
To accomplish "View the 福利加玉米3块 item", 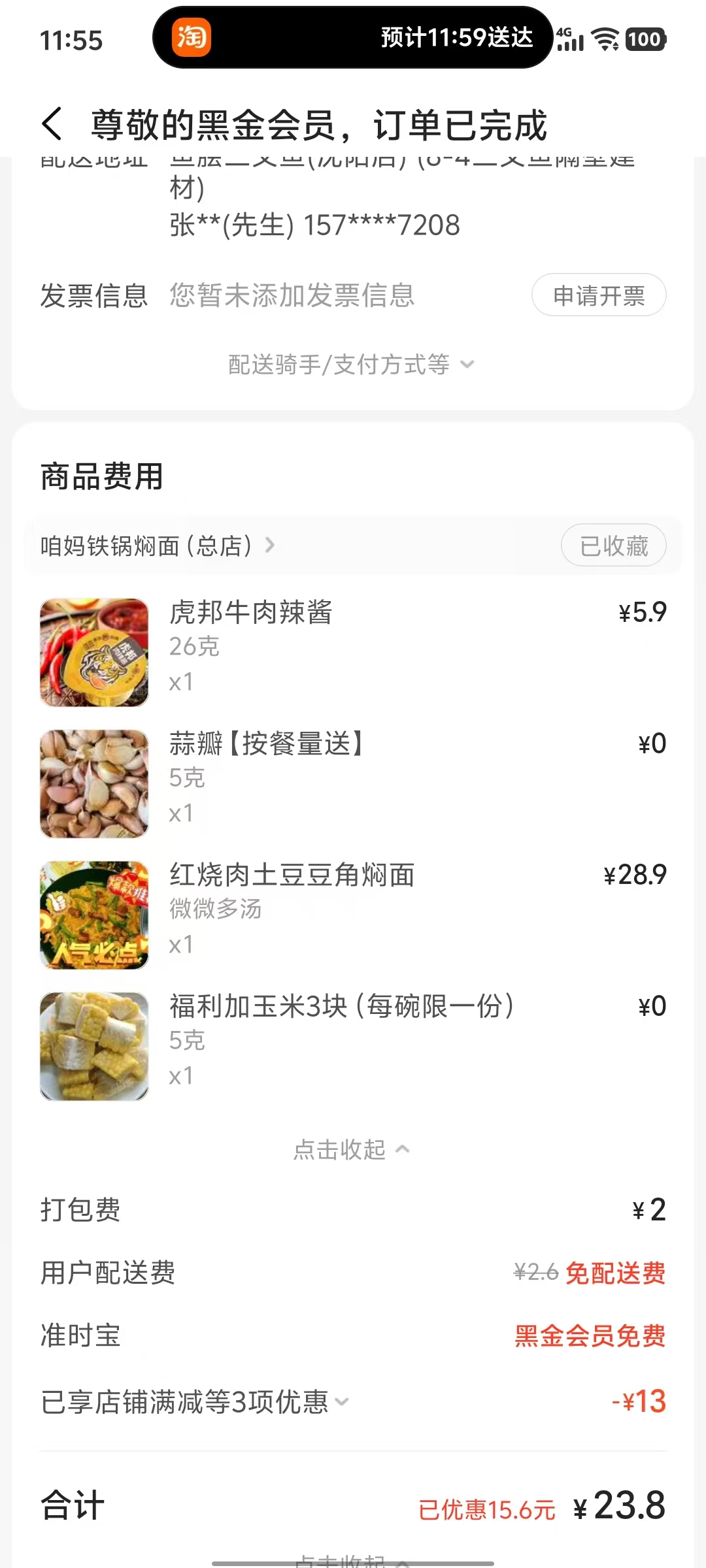I will coord(341,1007).
